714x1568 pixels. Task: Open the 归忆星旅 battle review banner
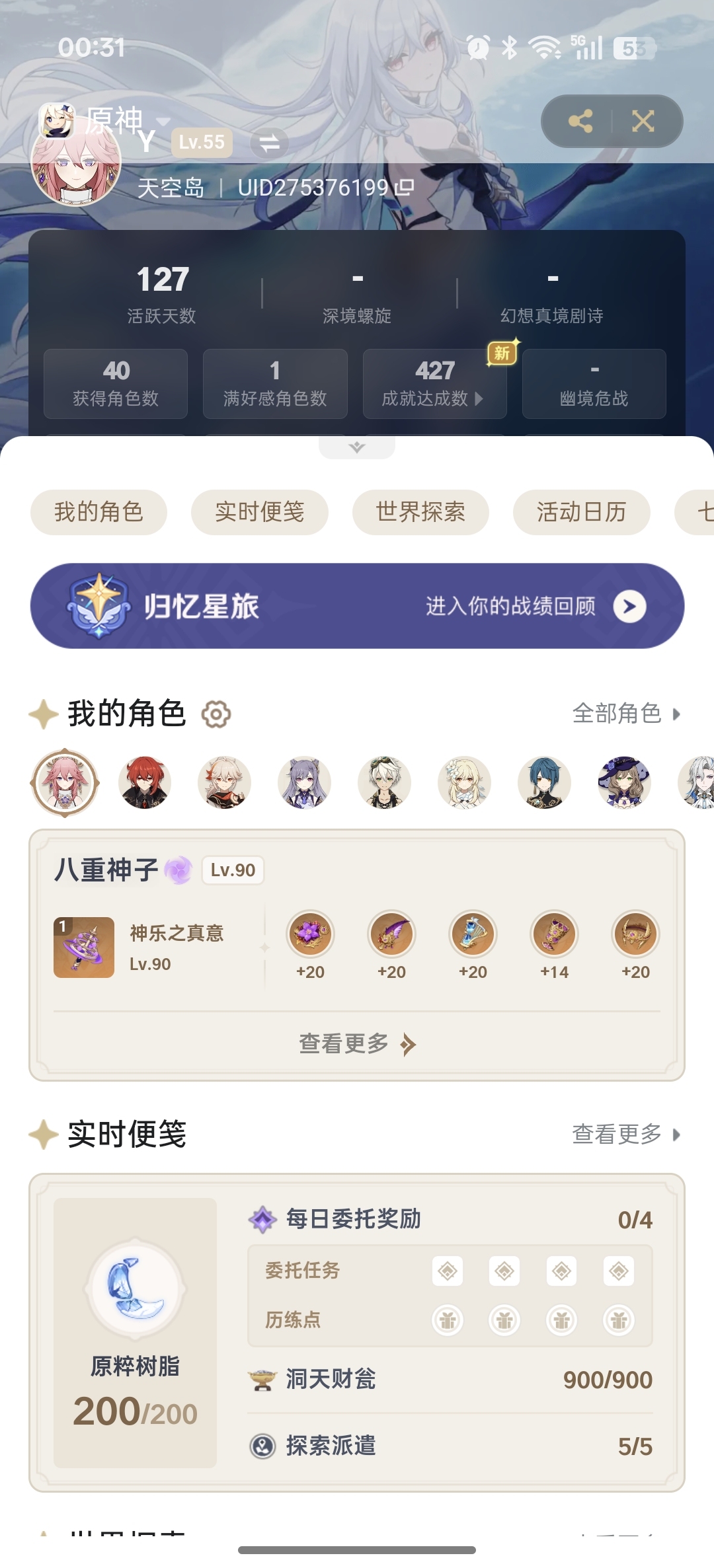(357, 606)
